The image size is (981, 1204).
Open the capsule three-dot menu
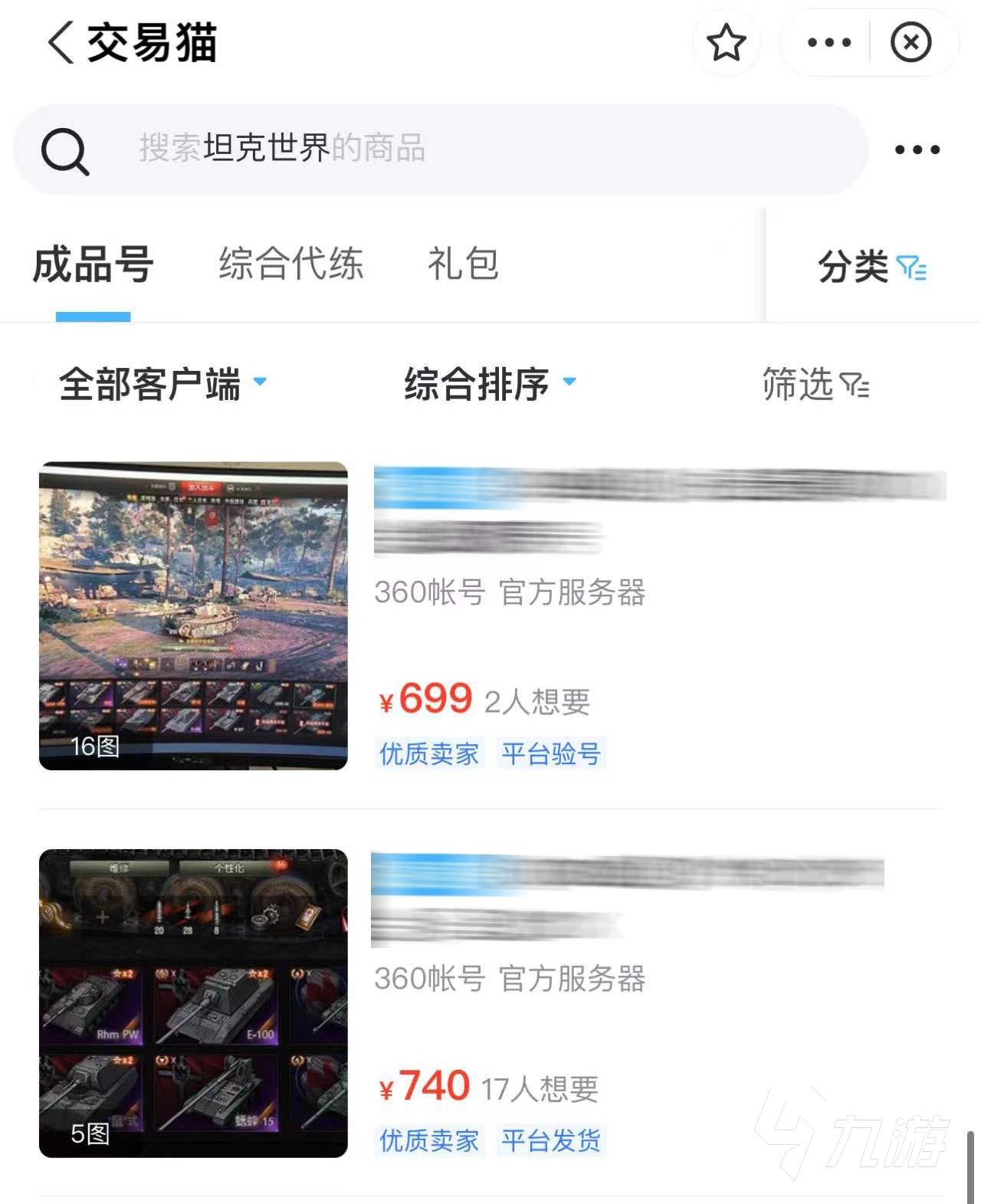[x=829, y=42]
